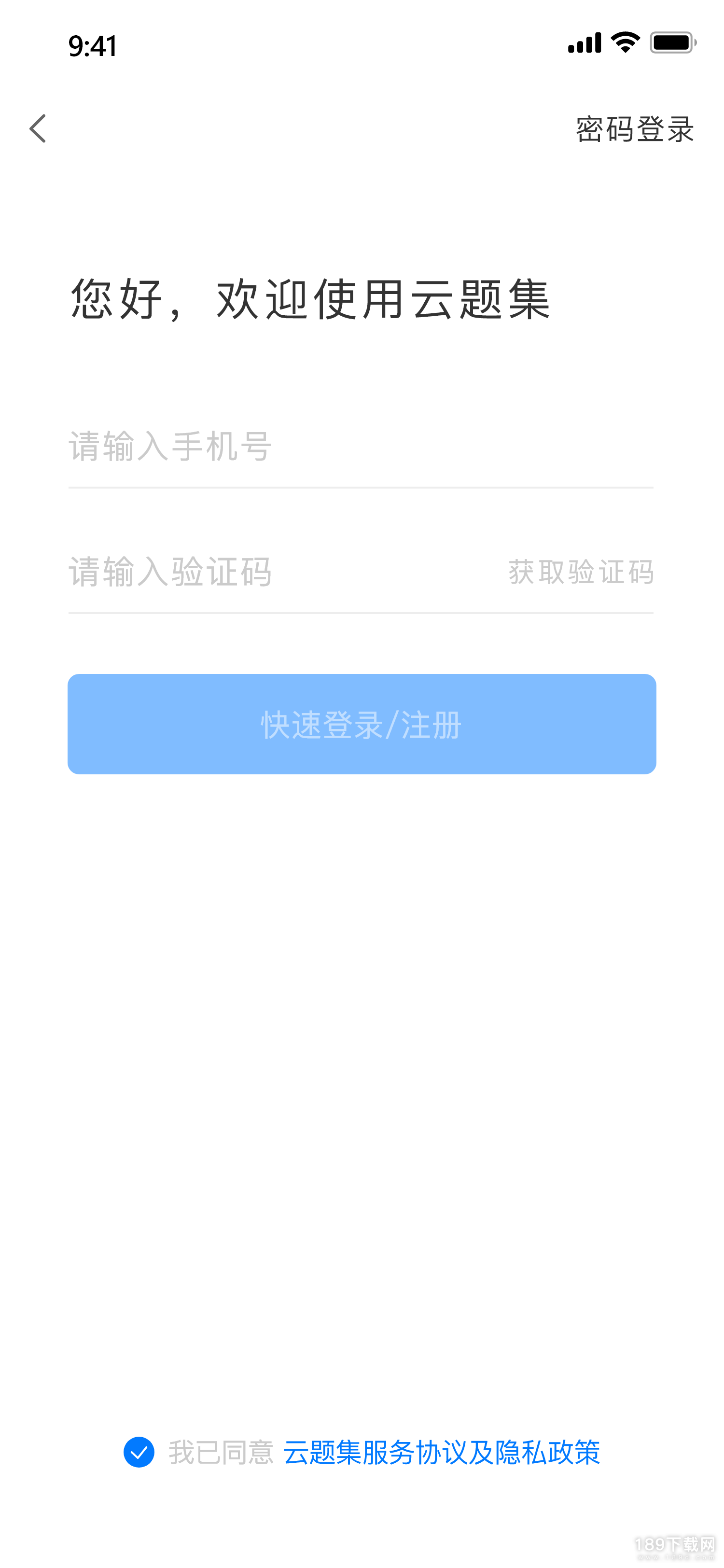Tap the 快速登录/注册 button
Image resolution: width=724 pixels, height=1568 pixels.
pyautogui.click(x=362, y=724)
